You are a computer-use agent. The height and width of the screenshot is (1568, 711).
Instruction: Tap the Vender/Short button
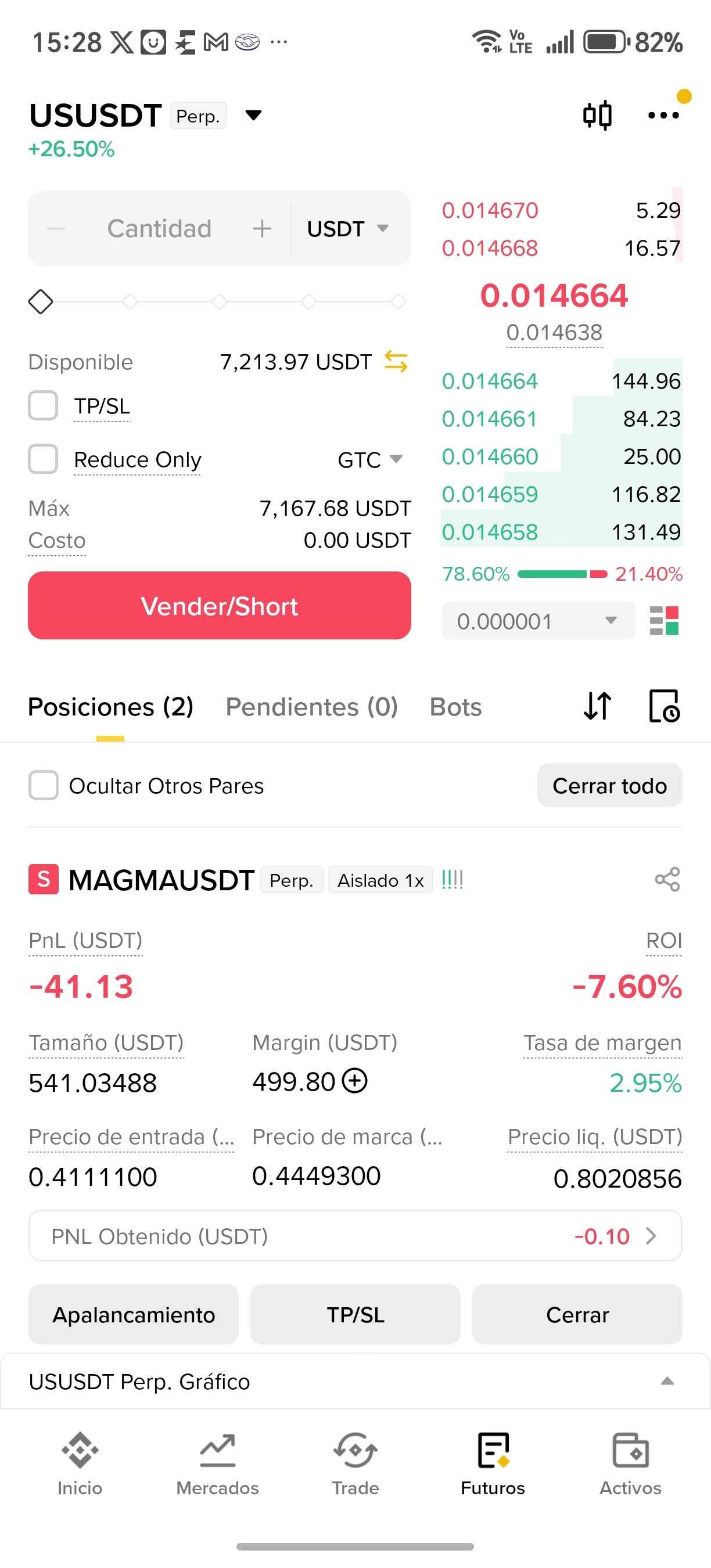(x=220, y=606)
